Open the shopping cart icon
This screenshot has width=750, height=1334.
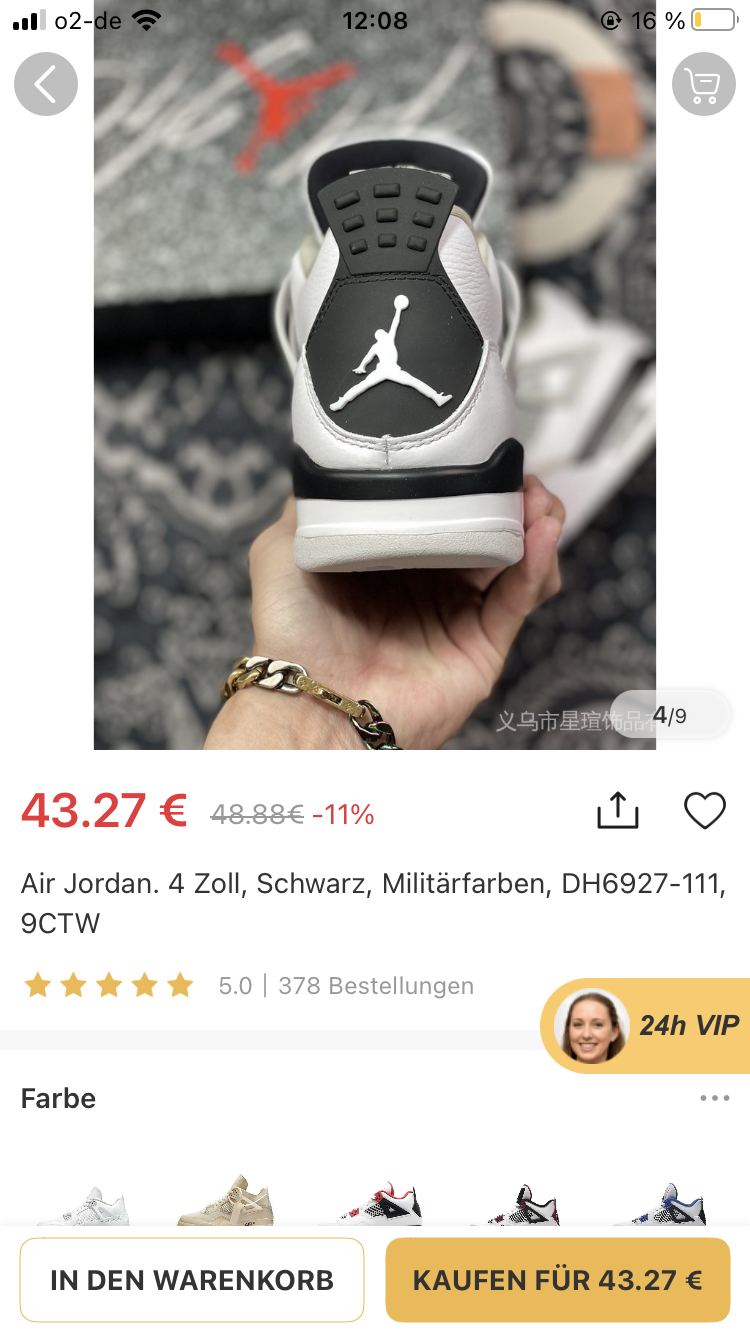tap(704, 84)
